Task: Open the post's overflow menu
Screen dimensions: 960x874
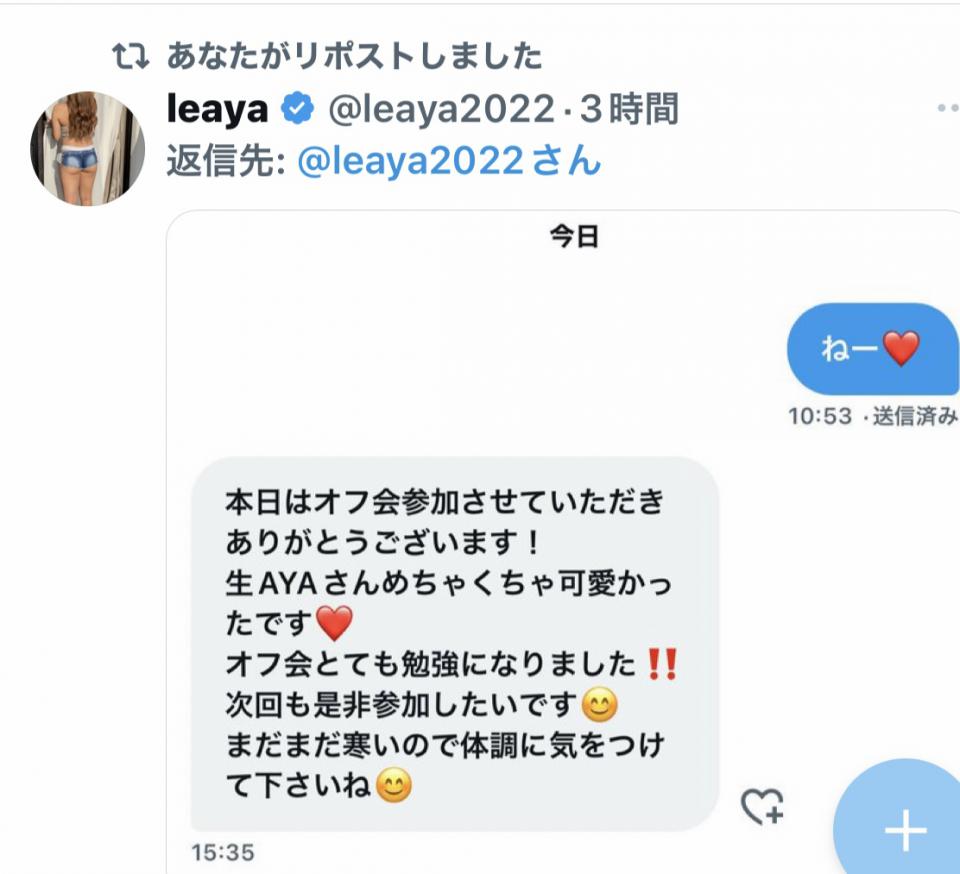Action: coord(946,109)
